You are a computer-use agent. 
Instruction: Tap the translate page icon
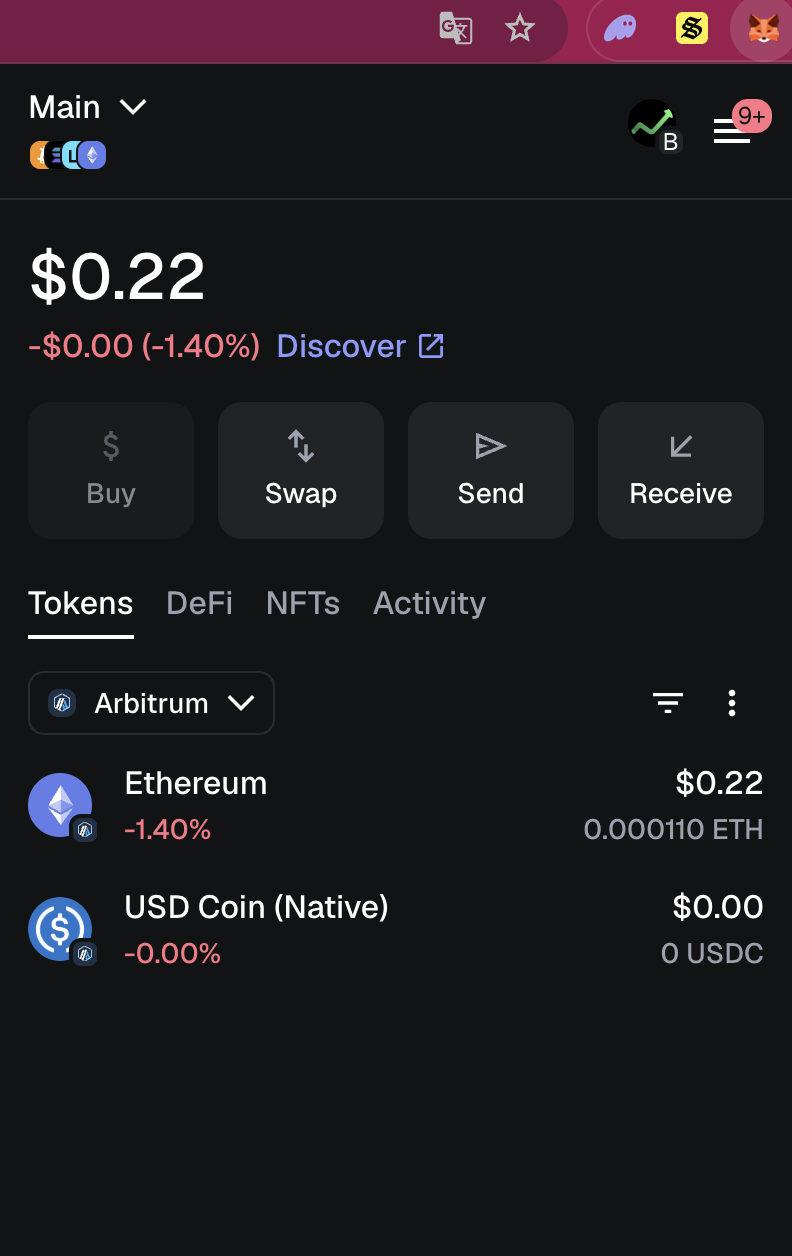(x=456, y=28)
